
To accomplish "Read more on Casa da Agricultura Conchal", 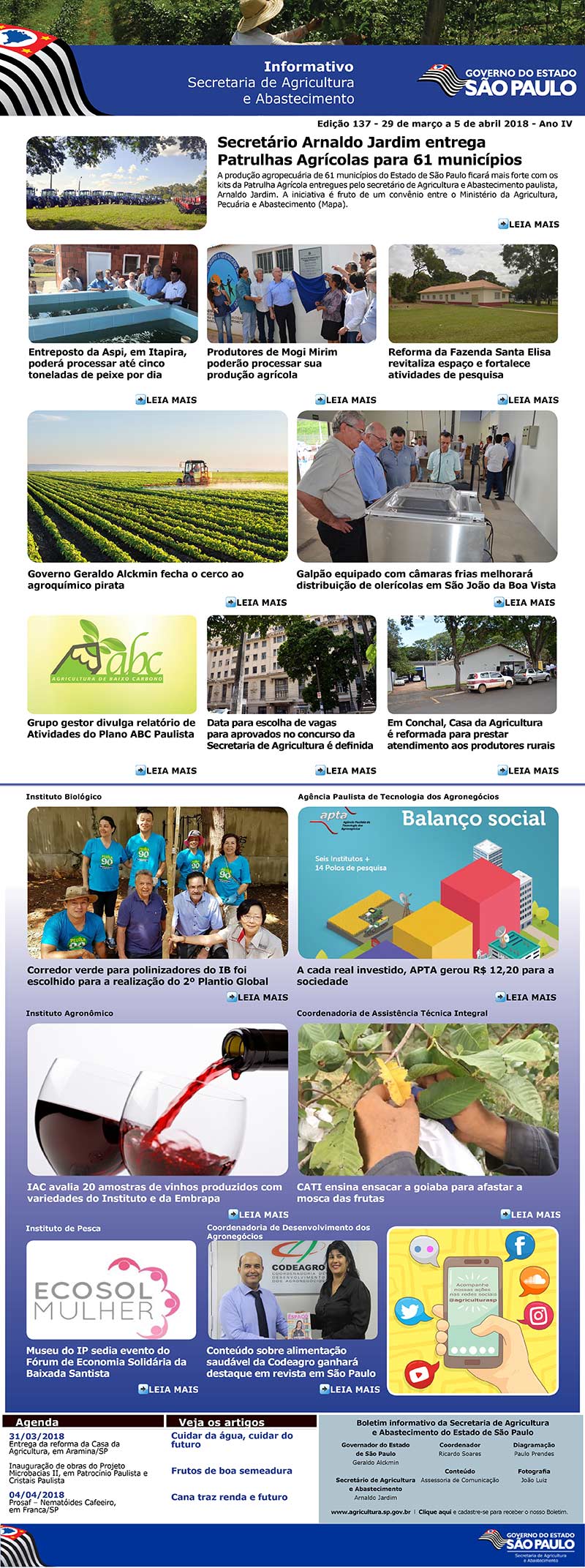I will click(x=528, y=770).
